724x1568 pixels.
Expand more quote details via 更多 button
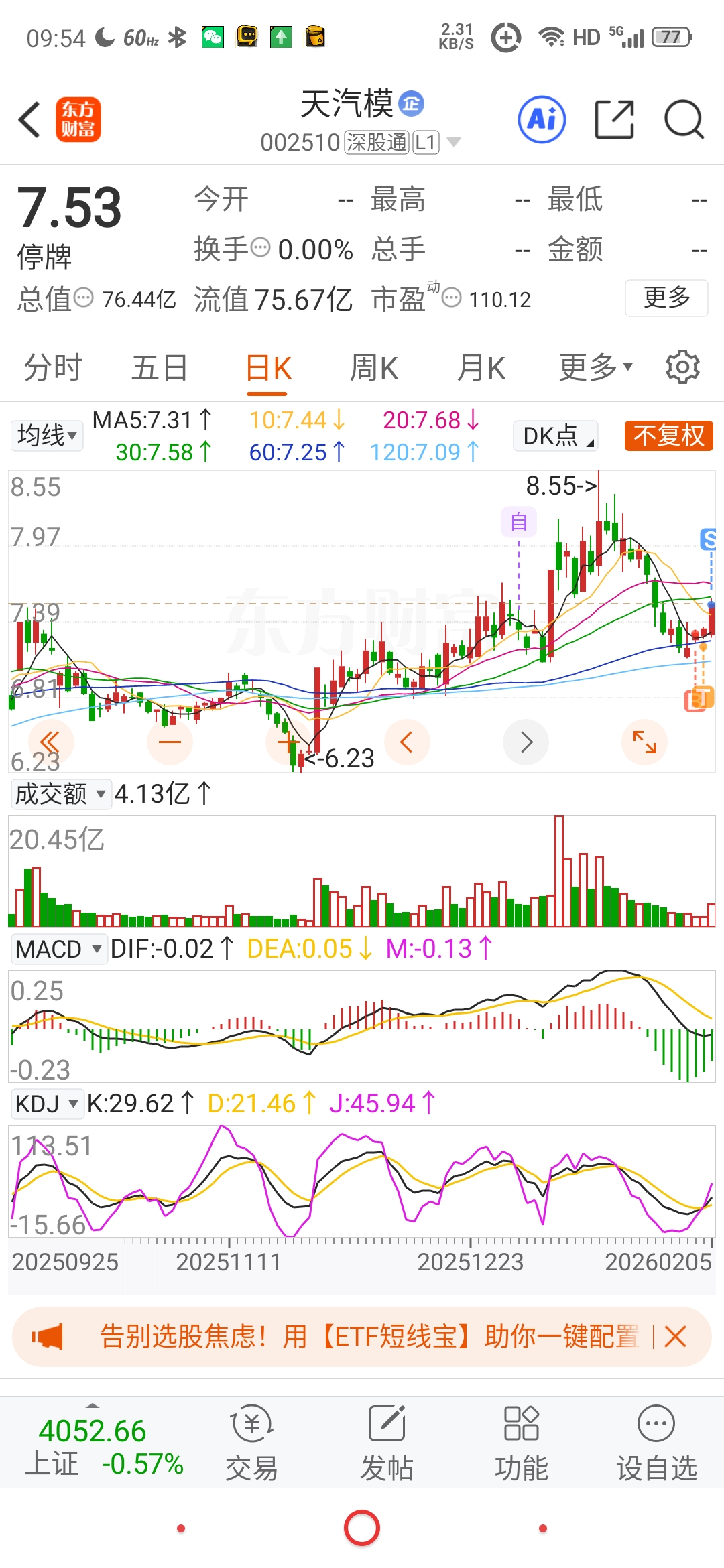click(666, 298)
